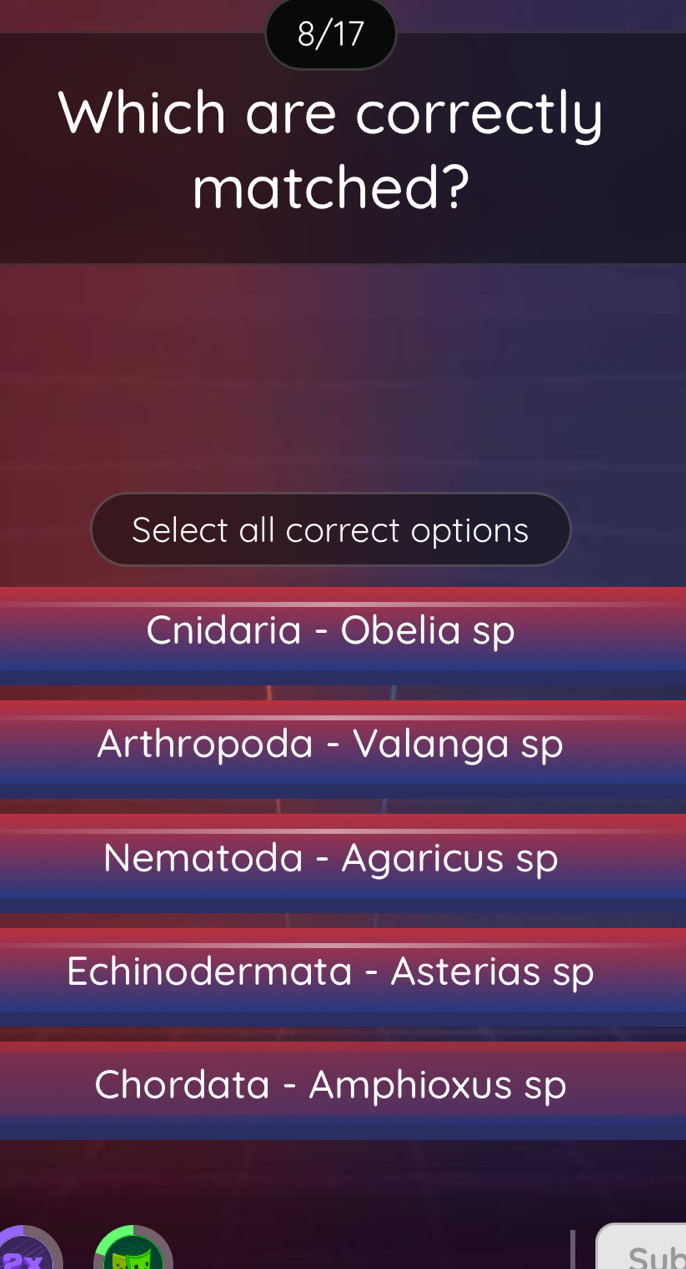
Task: Mark Nematoda - Agaricus sp as correct
Action: coord(330,858)
